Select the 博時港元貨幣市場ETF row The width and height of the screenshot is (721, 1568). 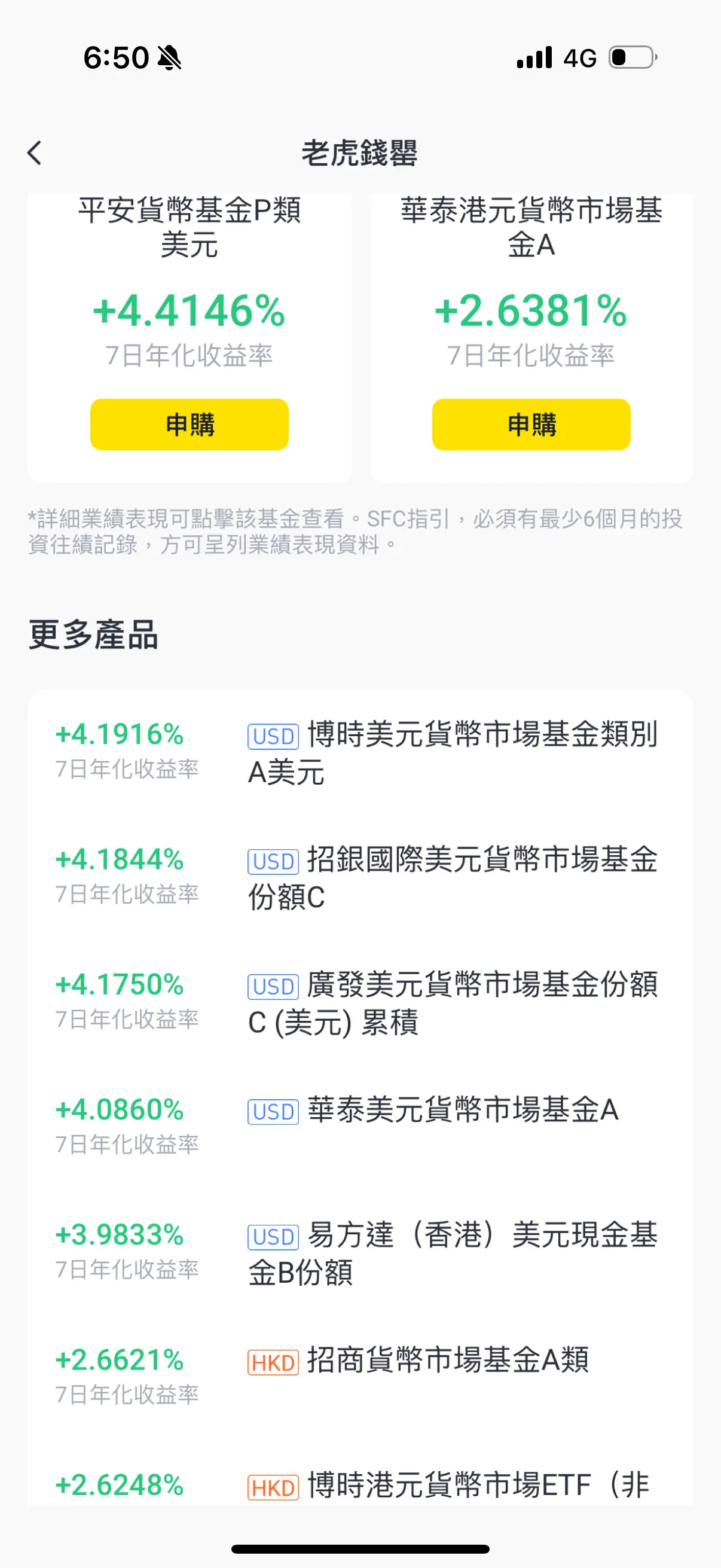[x=360, y=1473]
